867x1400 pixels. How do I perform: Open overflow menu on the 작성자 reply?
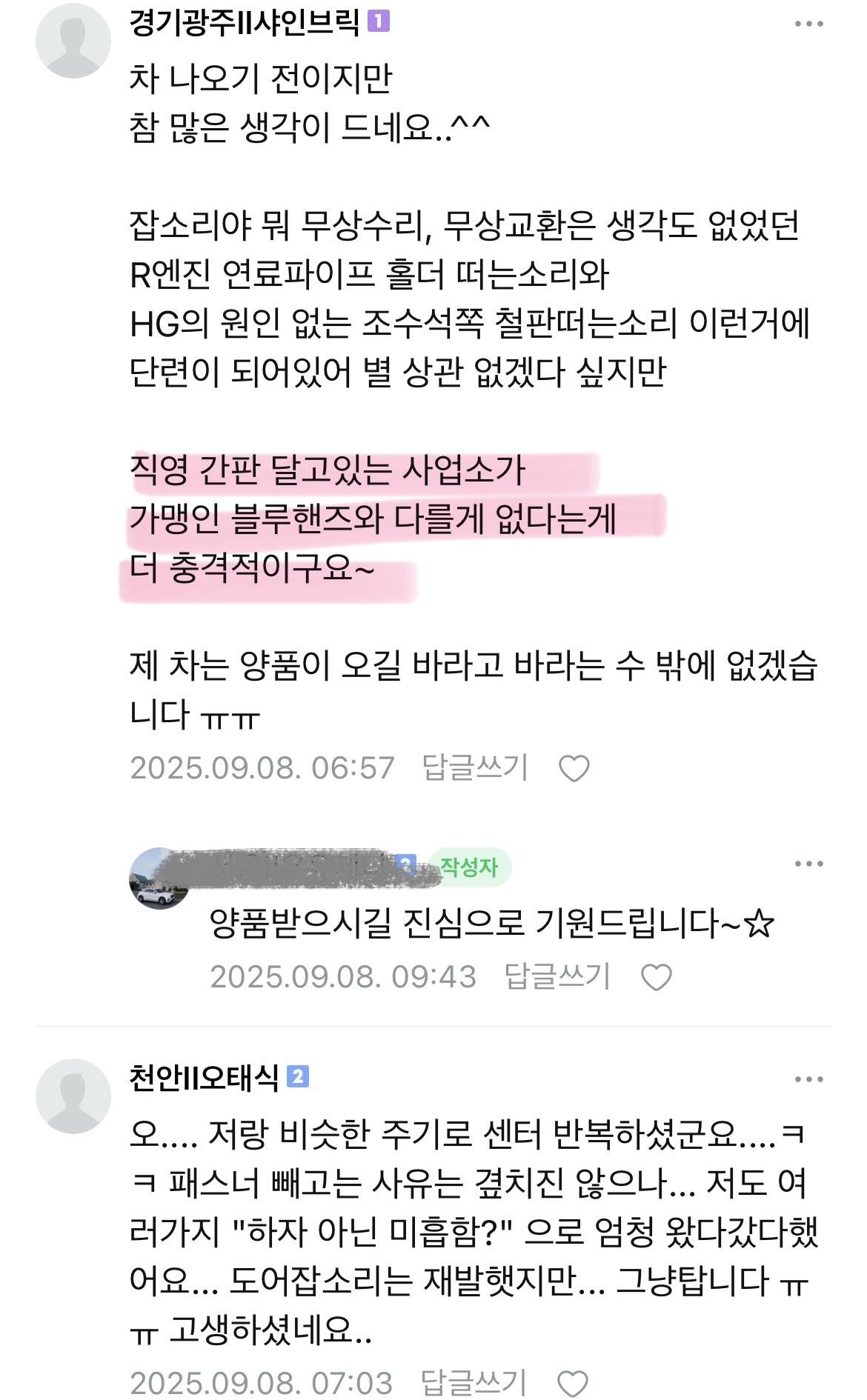coord(808,864)
